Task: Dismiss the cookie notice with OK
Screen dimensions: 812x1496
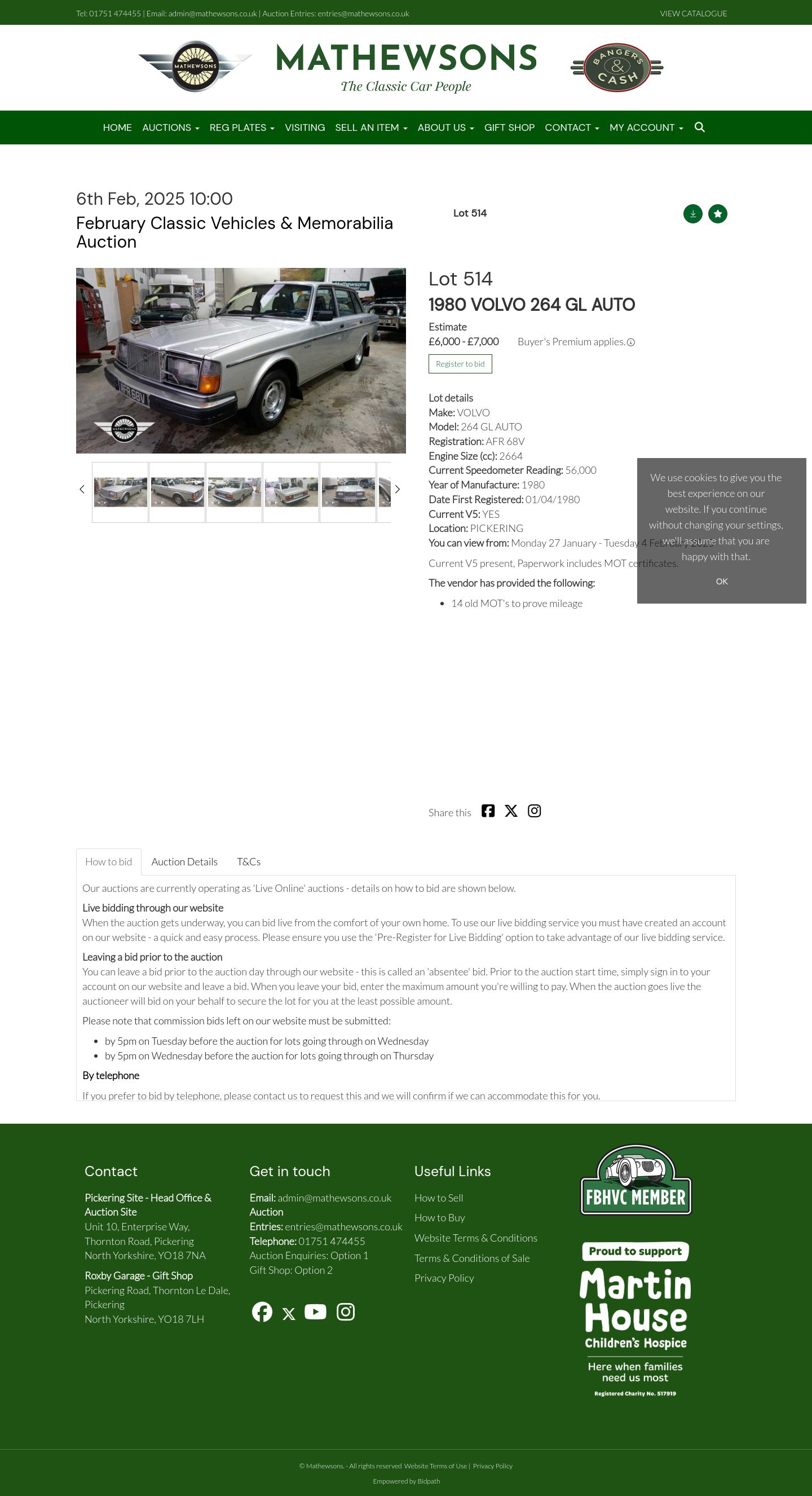Action: coord(721,582)
